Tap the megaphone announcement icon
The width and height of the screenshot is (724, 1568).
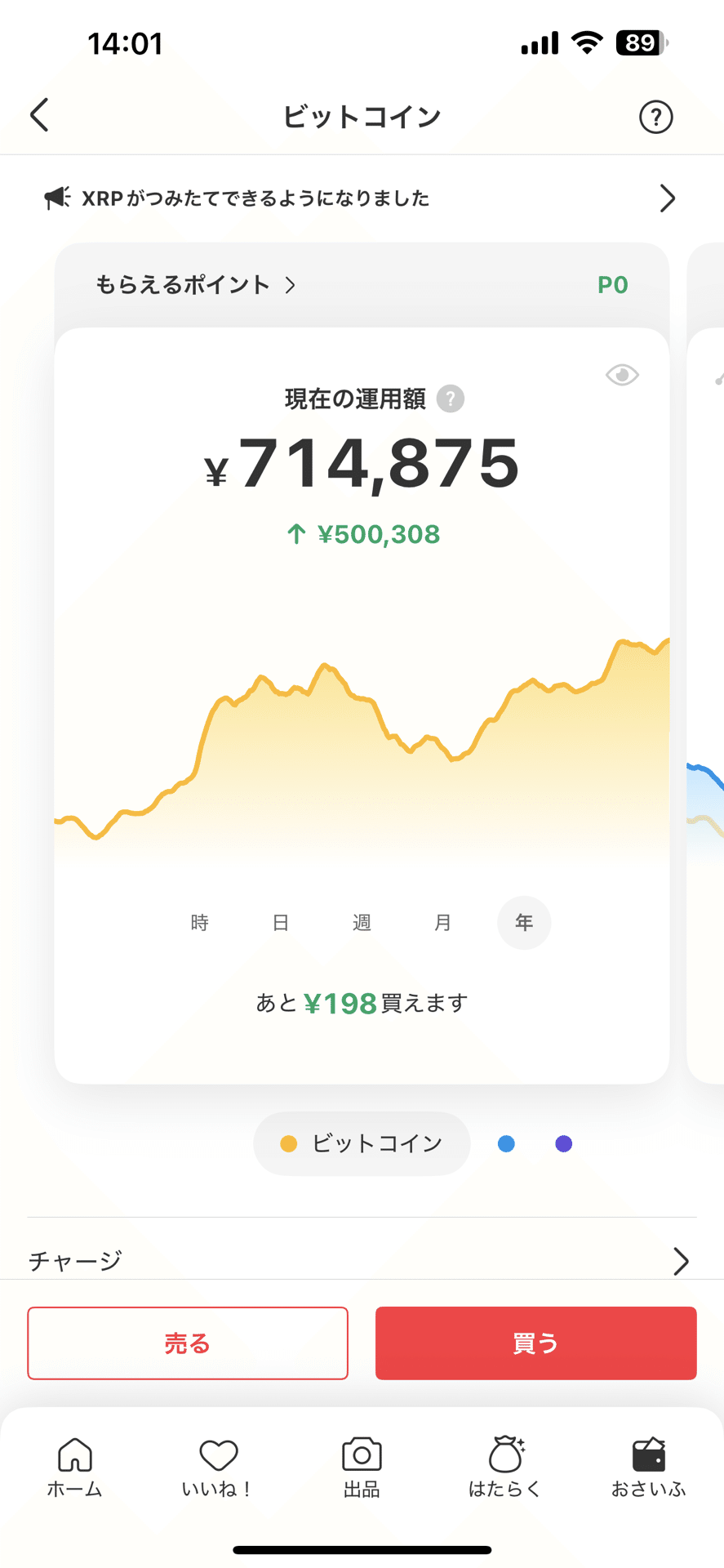55,198
